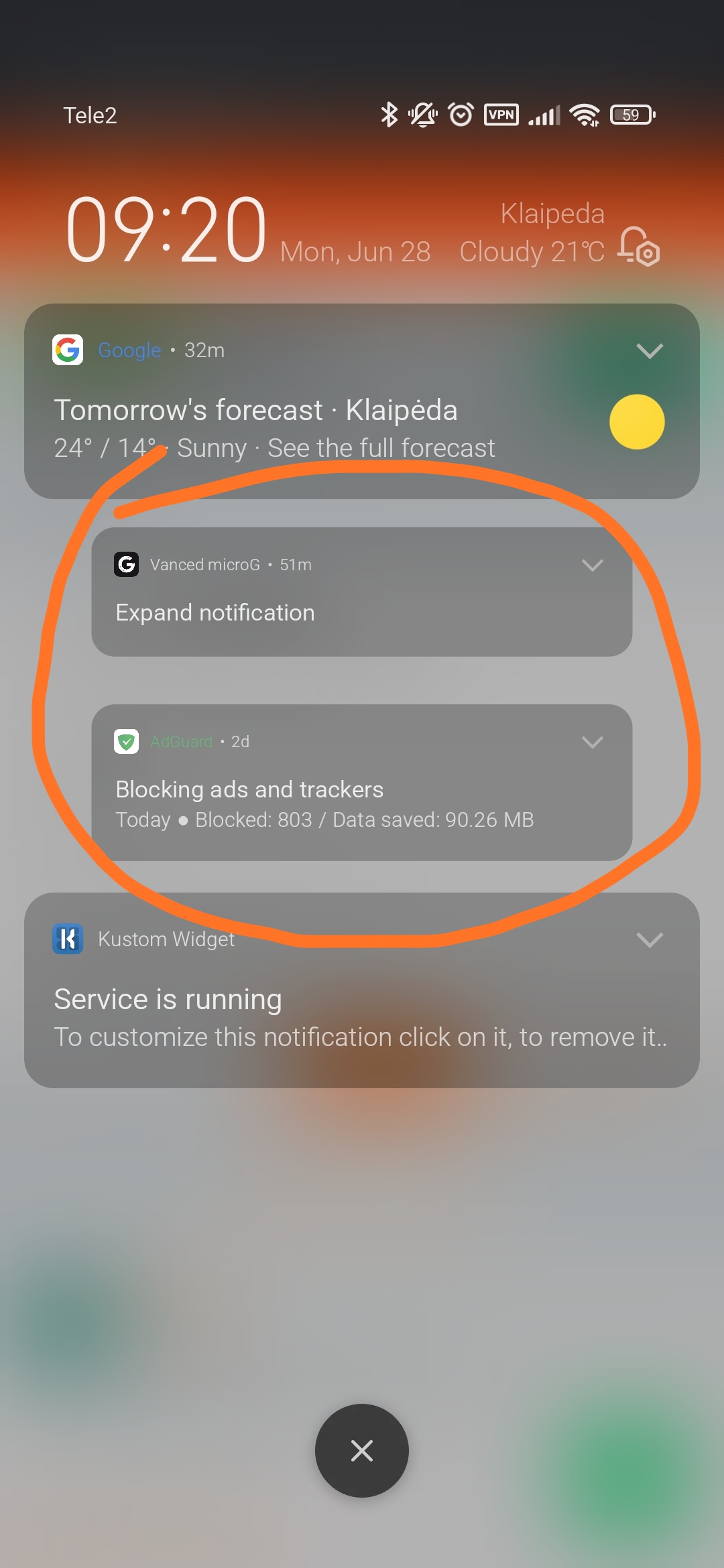Expand the AdGuard notification chevron

click(x=592, y=742)
